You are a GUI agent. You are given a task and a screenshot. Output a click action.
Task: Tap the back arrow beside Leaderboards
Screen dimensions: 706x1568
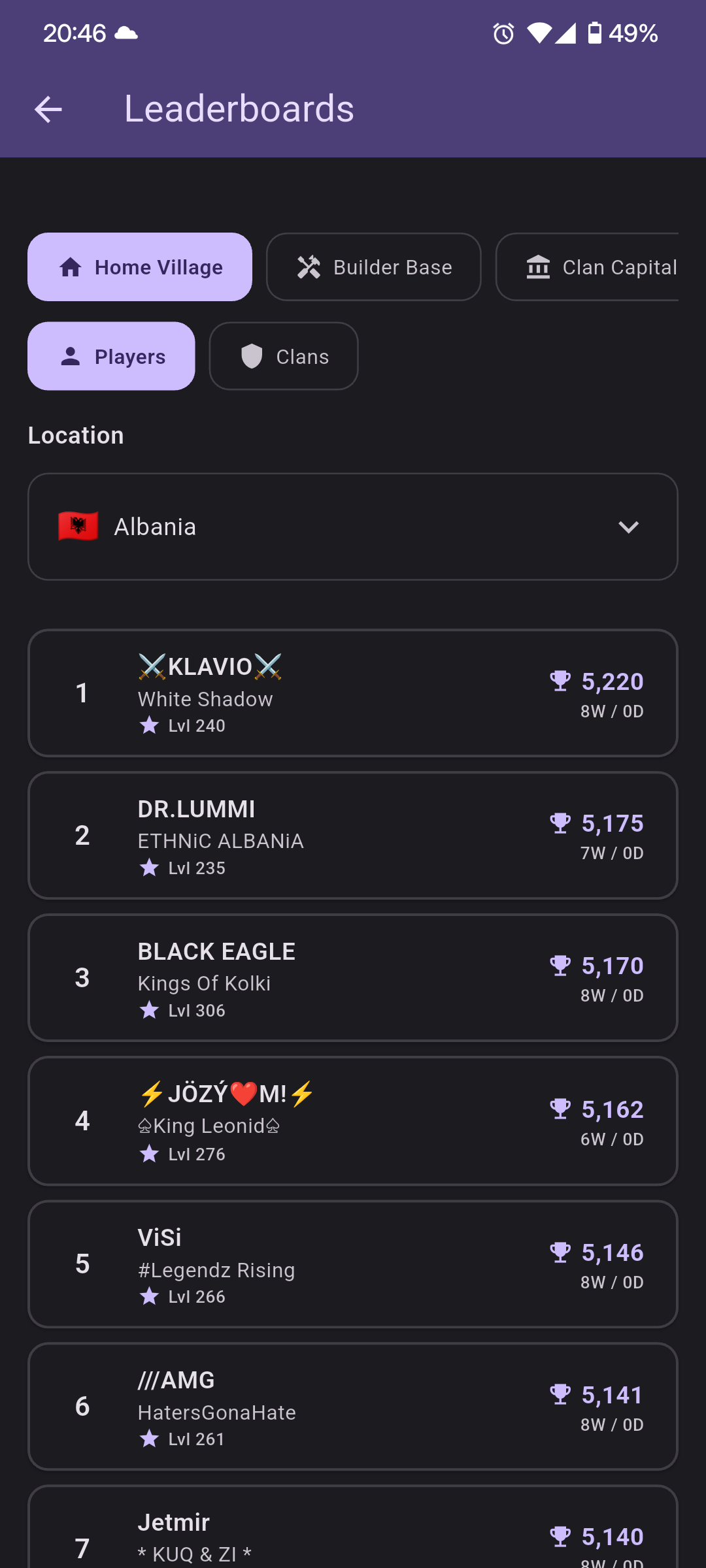coord(48,108)
